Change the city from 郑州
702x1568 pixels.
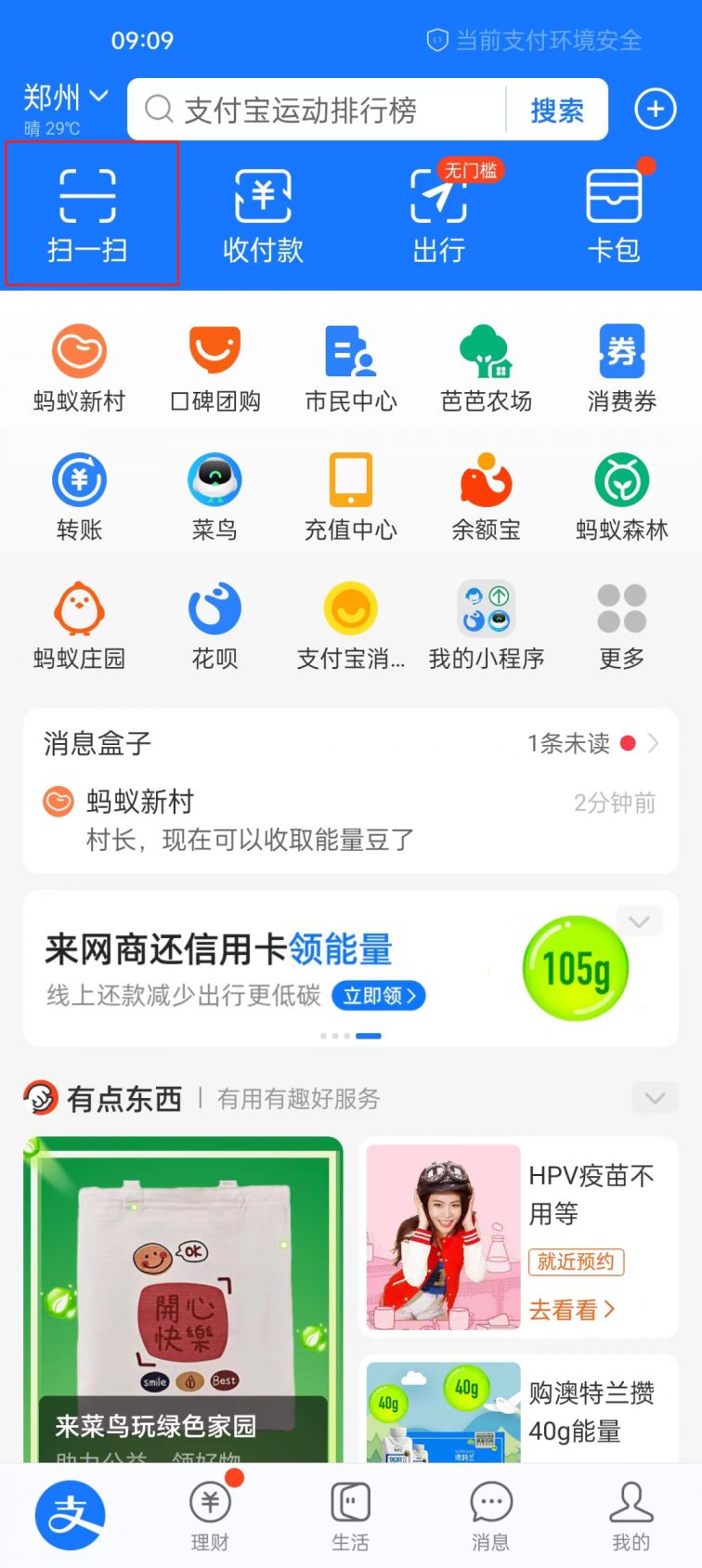(x=65, y=98)
